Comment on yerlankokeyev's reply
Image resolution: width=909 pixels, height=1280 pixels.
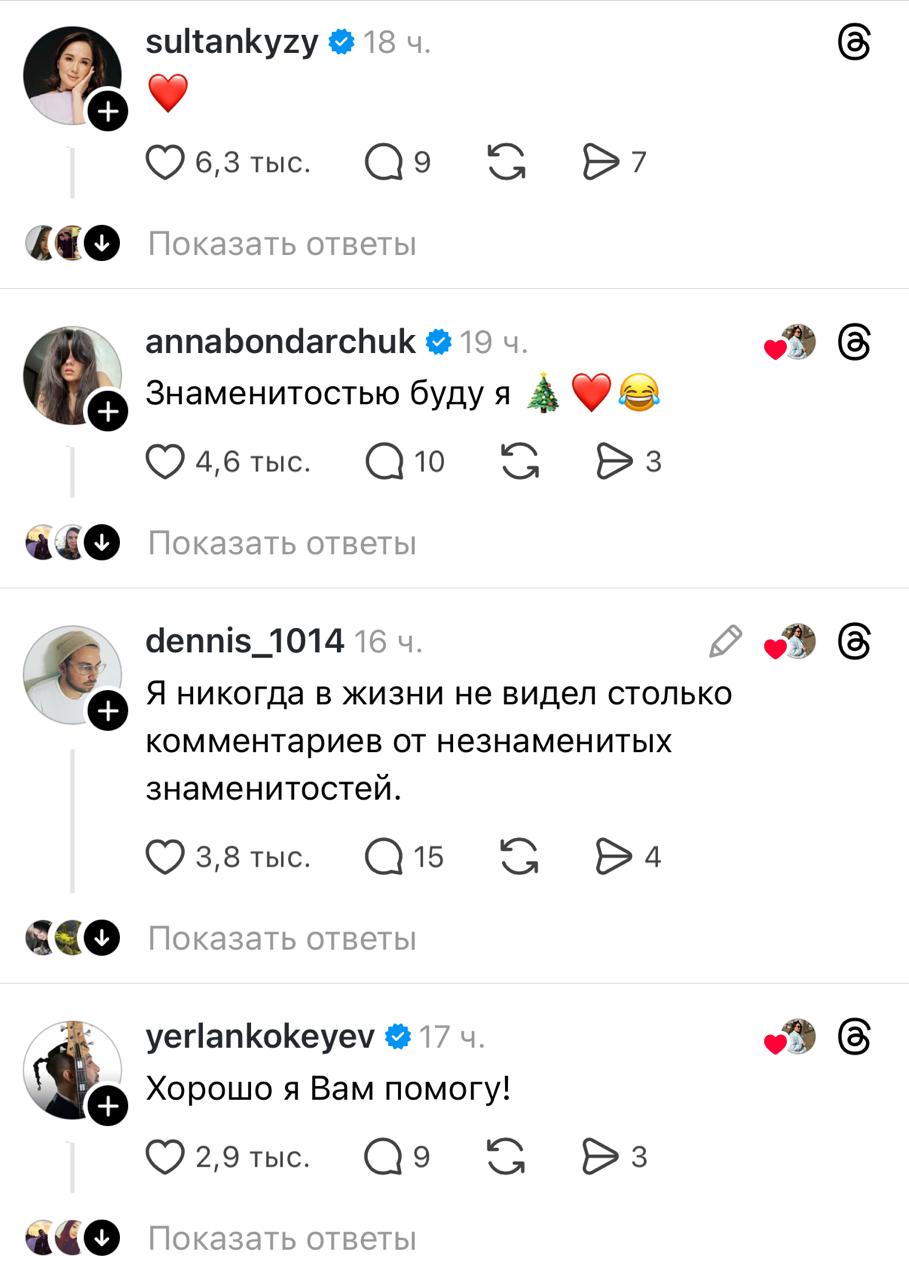pyautogui.click(x=383, y=1157)
